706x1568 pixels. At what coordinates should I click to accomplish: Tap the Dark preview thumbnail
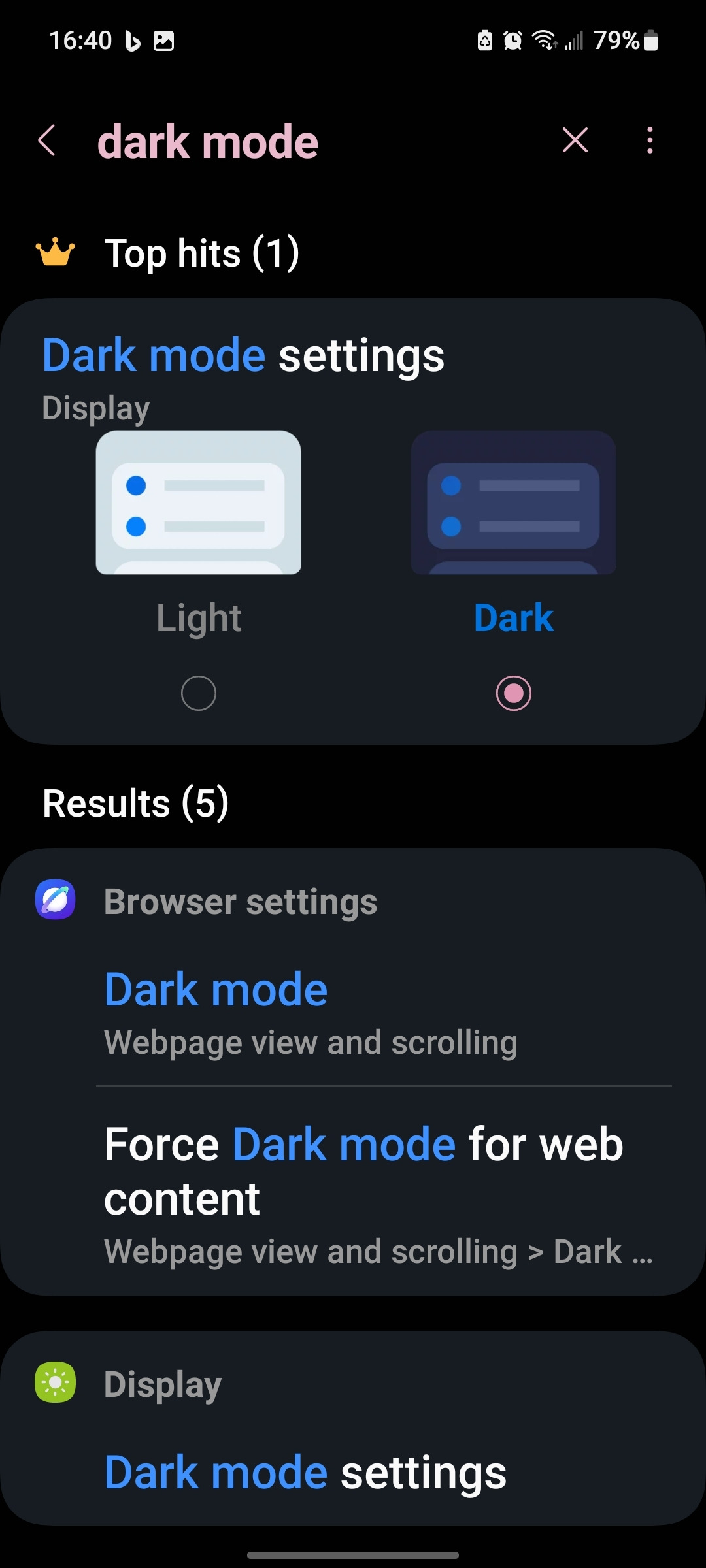pyautogui.click(x=513, y=503)
